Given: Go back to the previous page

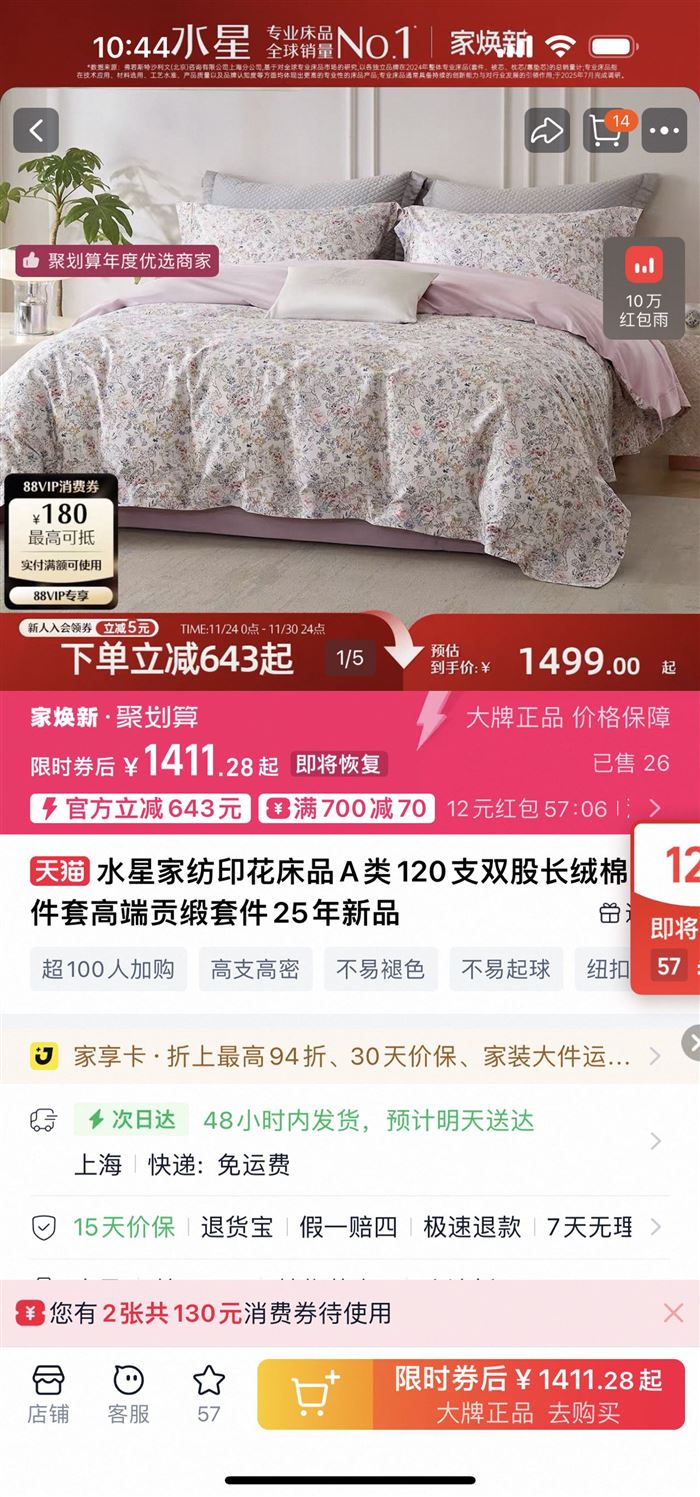Looking at the screenshot, I should coord(36,130).
